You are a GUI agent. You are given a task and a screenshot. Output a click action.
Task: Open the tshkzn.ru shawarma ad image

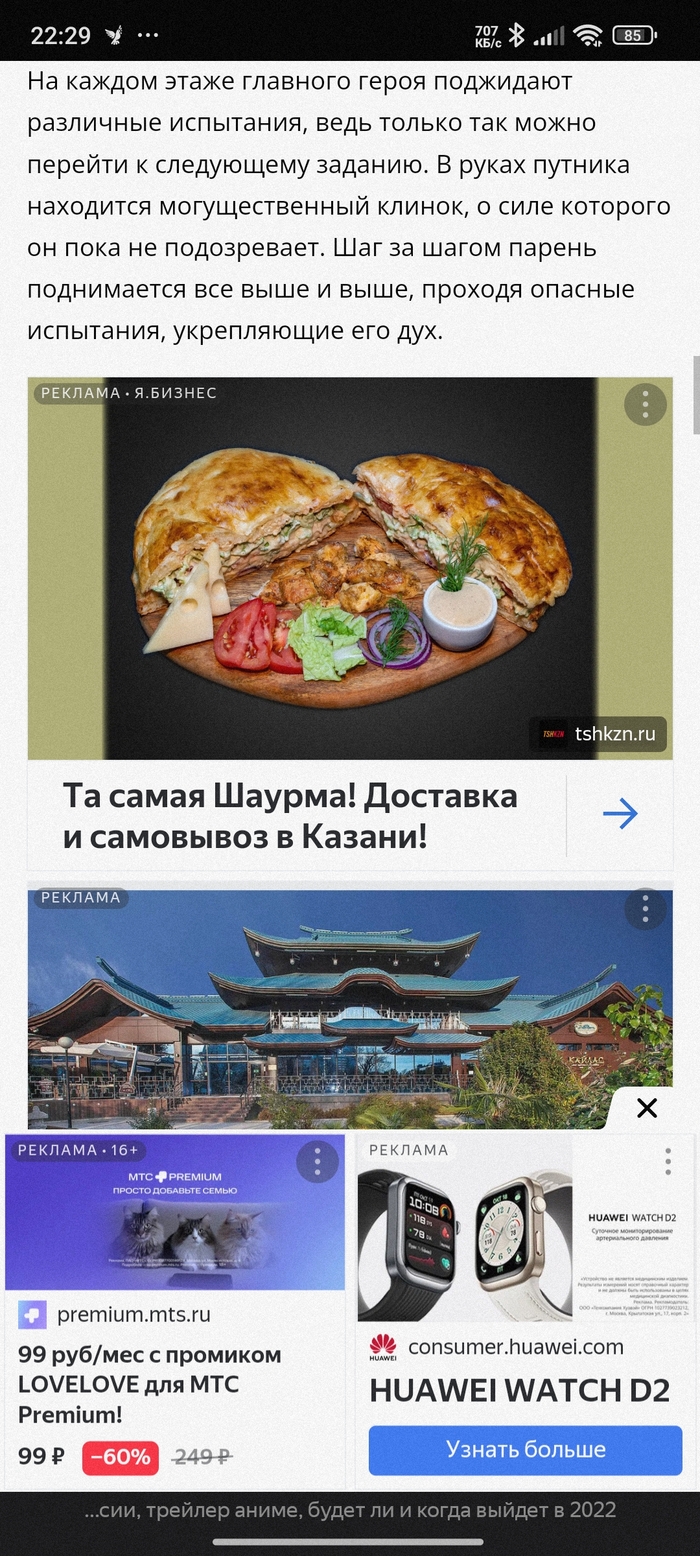[x=350, y=567]
